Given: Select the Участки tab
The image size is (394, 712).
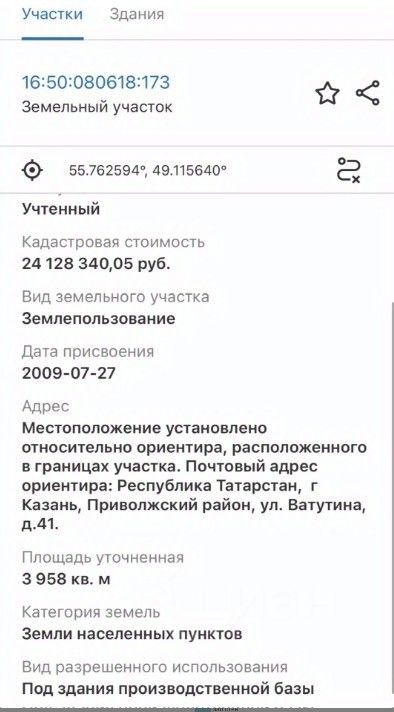Looking at the screenshot, I should pyautogui.click(x=52, y=14).
